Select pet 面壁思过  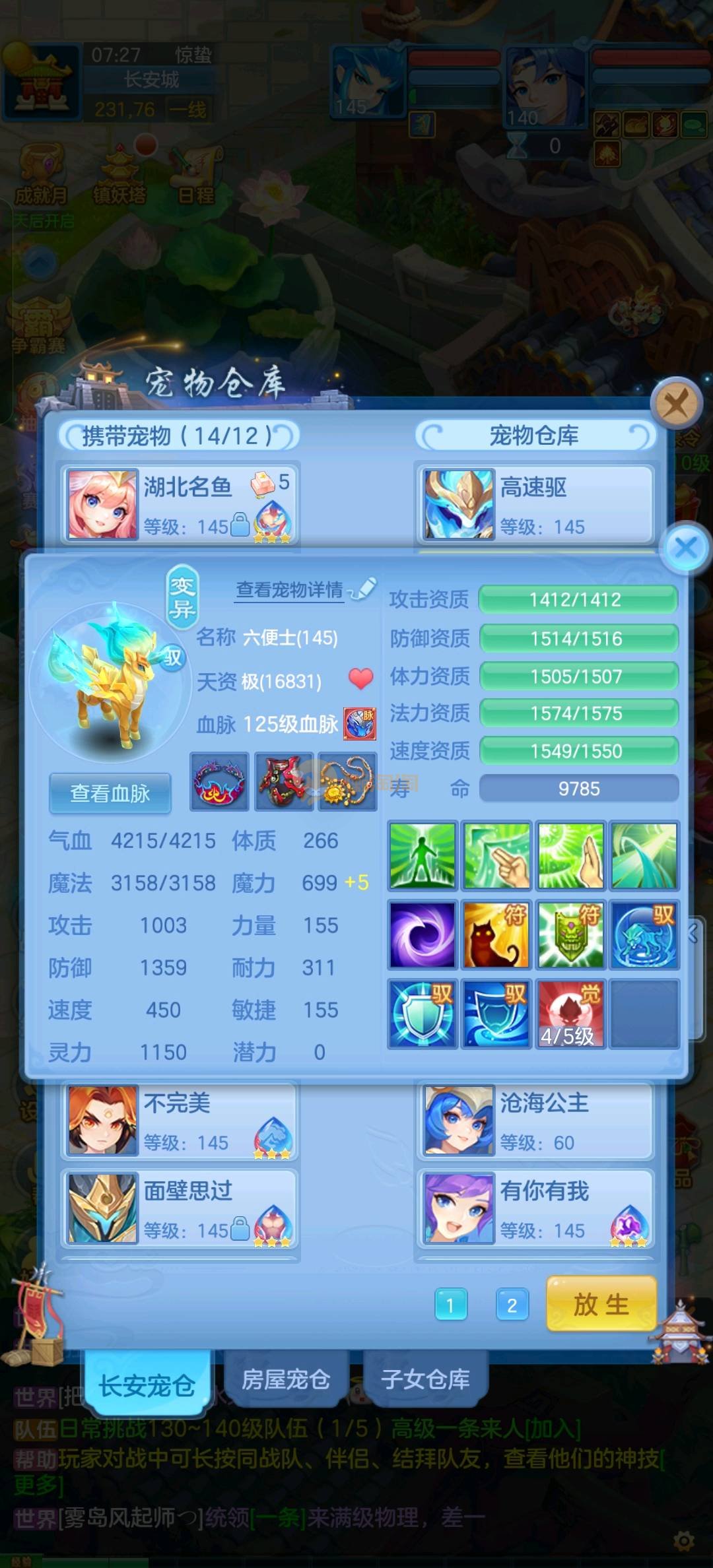pos(180,1208)
